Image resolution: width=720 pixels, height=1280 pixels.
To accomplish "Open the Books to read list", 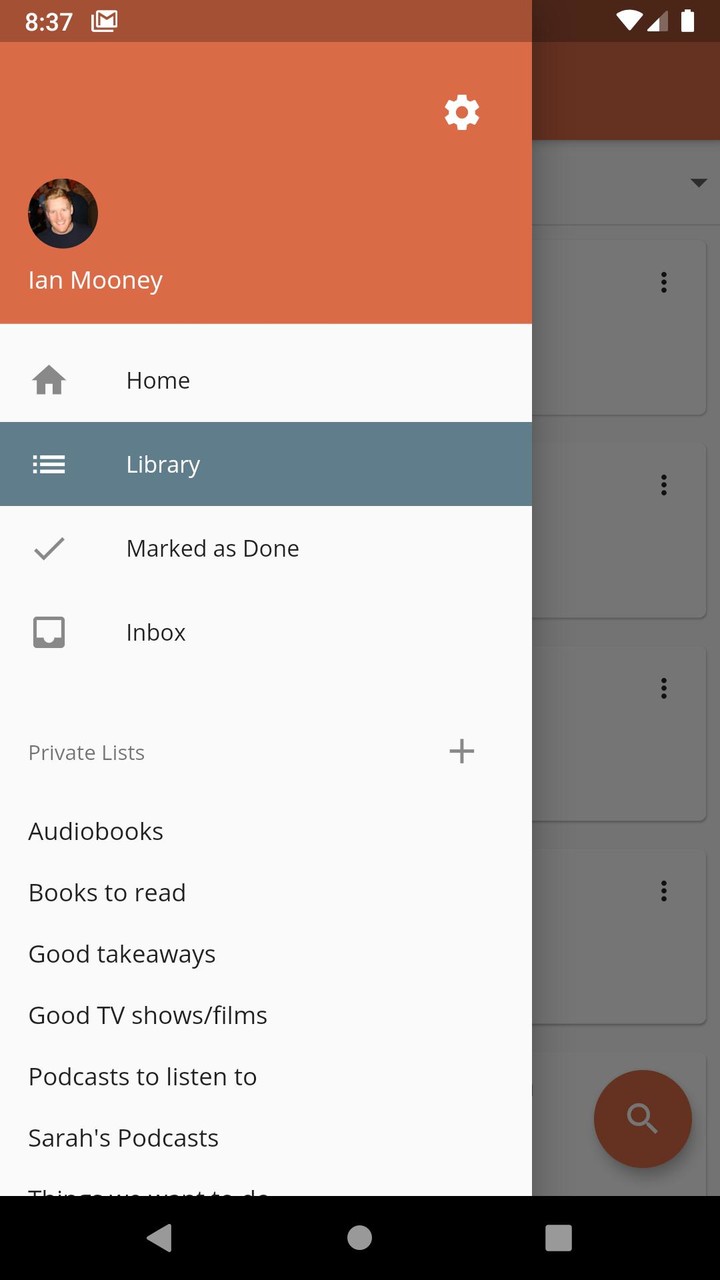I will click(107, 892).
